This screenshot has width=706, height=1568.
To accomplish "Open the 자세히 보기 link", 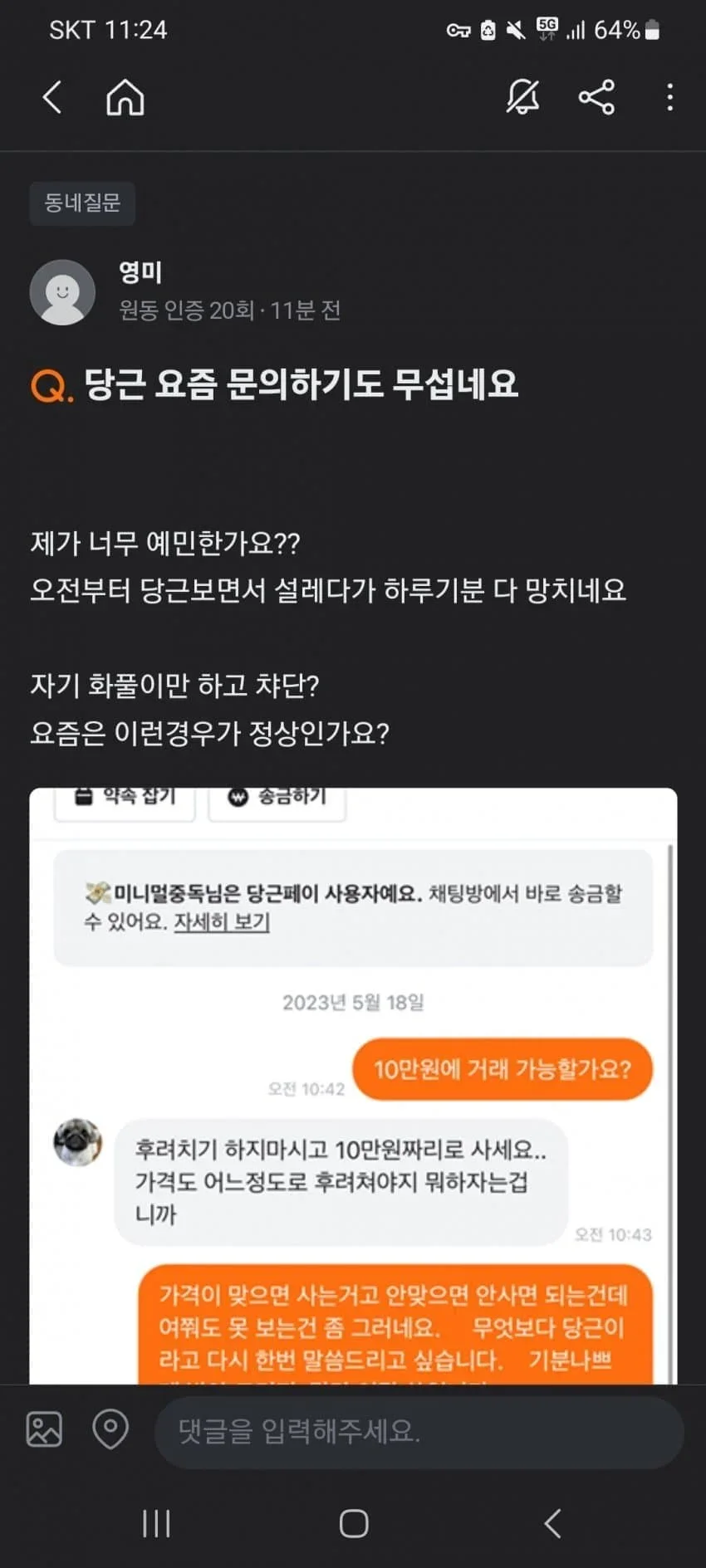I will [x=221, y=922].
